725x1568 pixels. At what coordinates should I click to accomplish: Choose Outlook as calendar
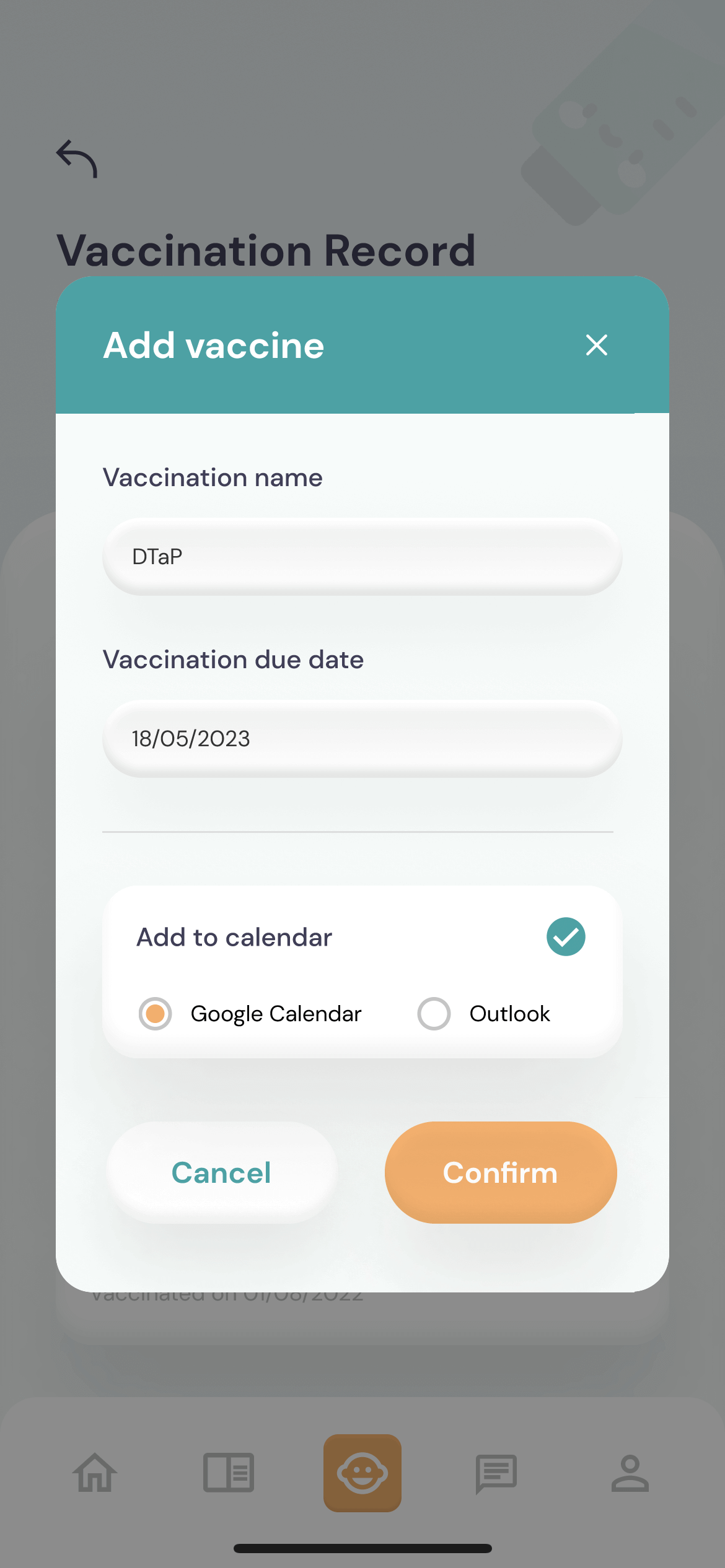(434, 1014)
